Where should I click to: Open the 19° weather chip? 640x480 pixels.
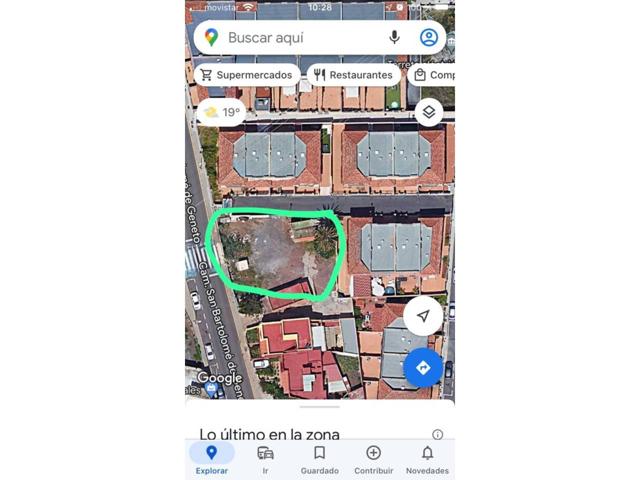point(222,113)
